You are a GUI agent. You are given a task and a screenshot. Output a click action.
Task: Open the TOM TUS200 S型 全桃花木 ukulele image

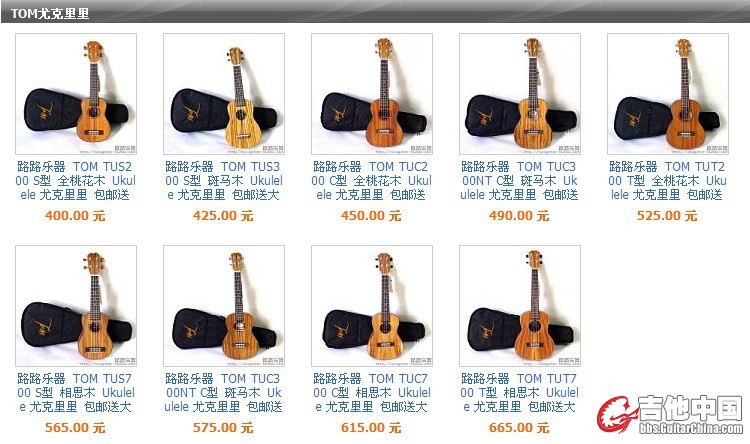76,95
